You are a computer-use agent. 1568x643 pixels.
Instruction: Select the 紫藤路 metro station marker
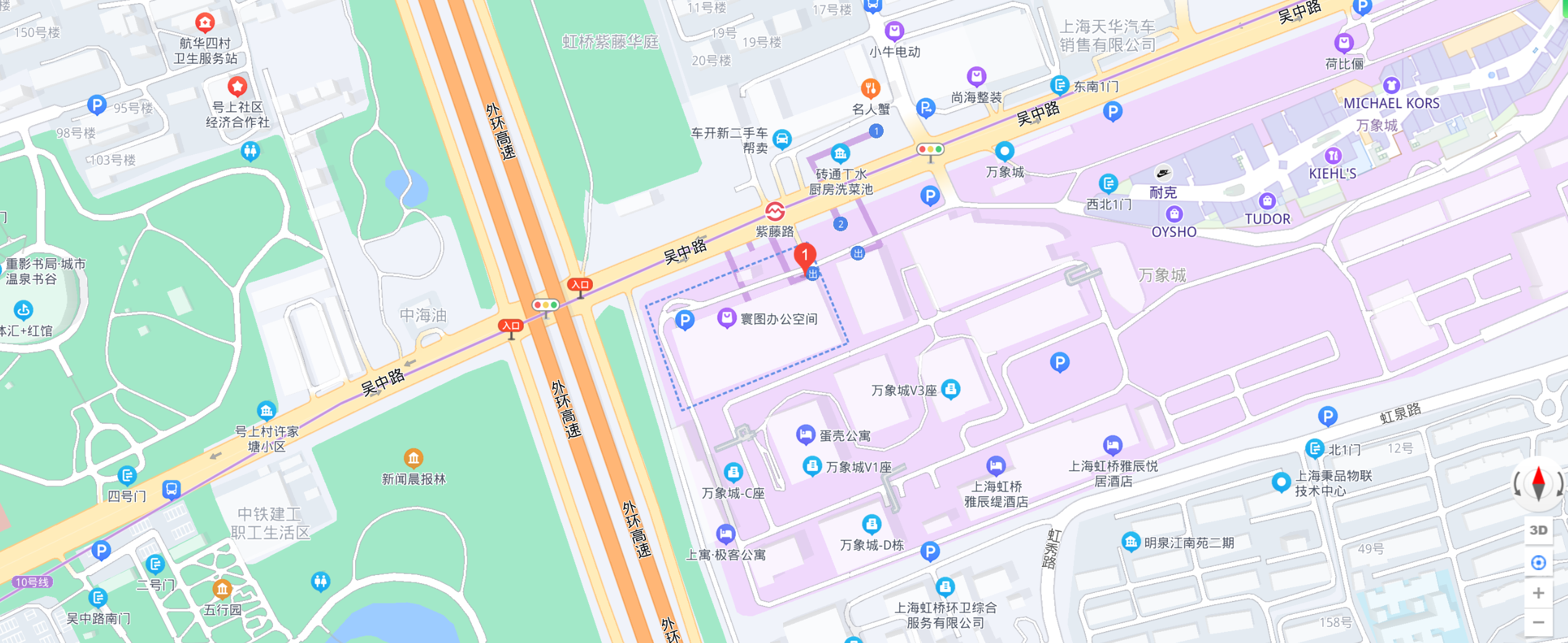775,212
